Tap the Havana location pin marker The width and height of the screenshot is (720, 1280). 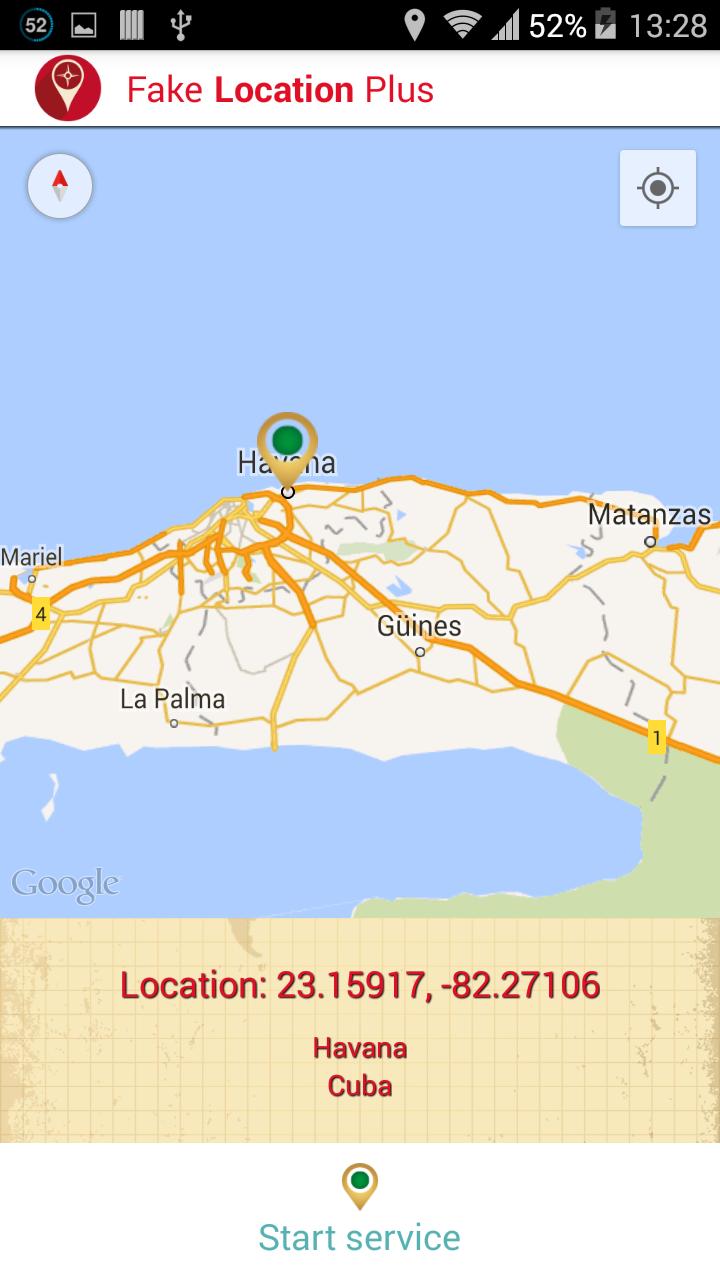pyautogui.click(x=287, y=445)
